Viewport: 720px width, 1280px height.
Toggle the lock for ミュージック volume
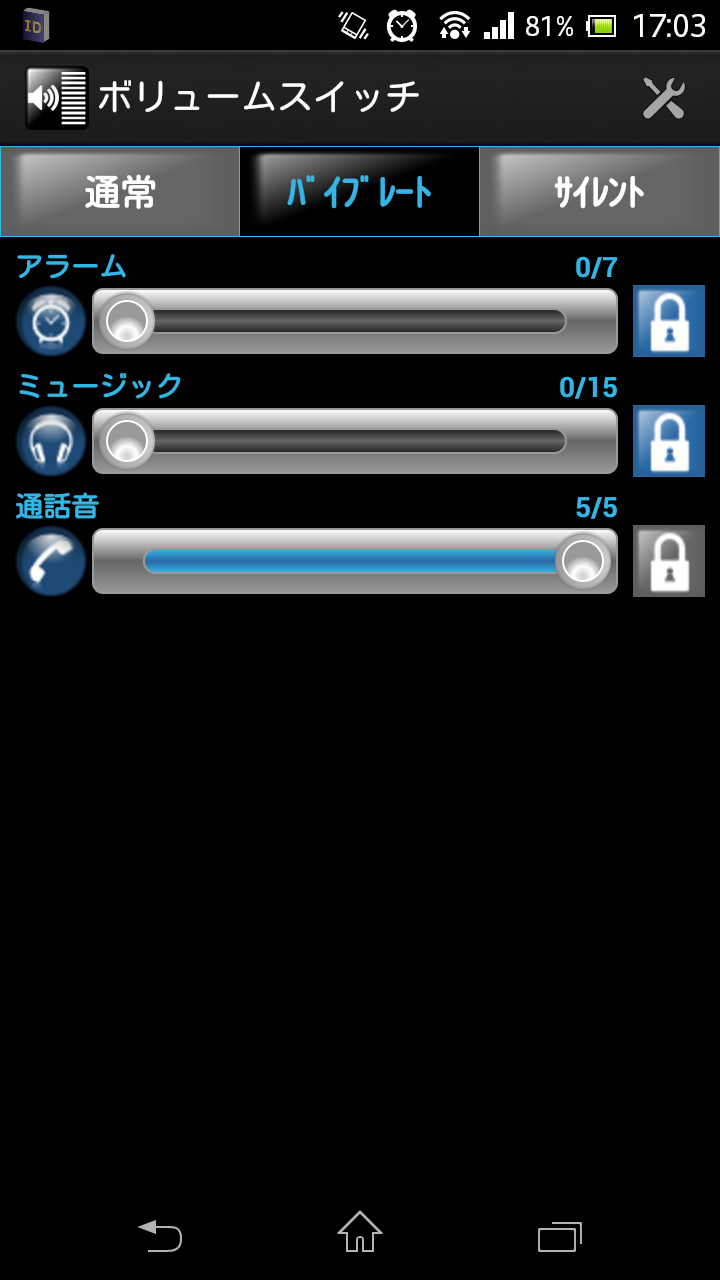[668, 441]
